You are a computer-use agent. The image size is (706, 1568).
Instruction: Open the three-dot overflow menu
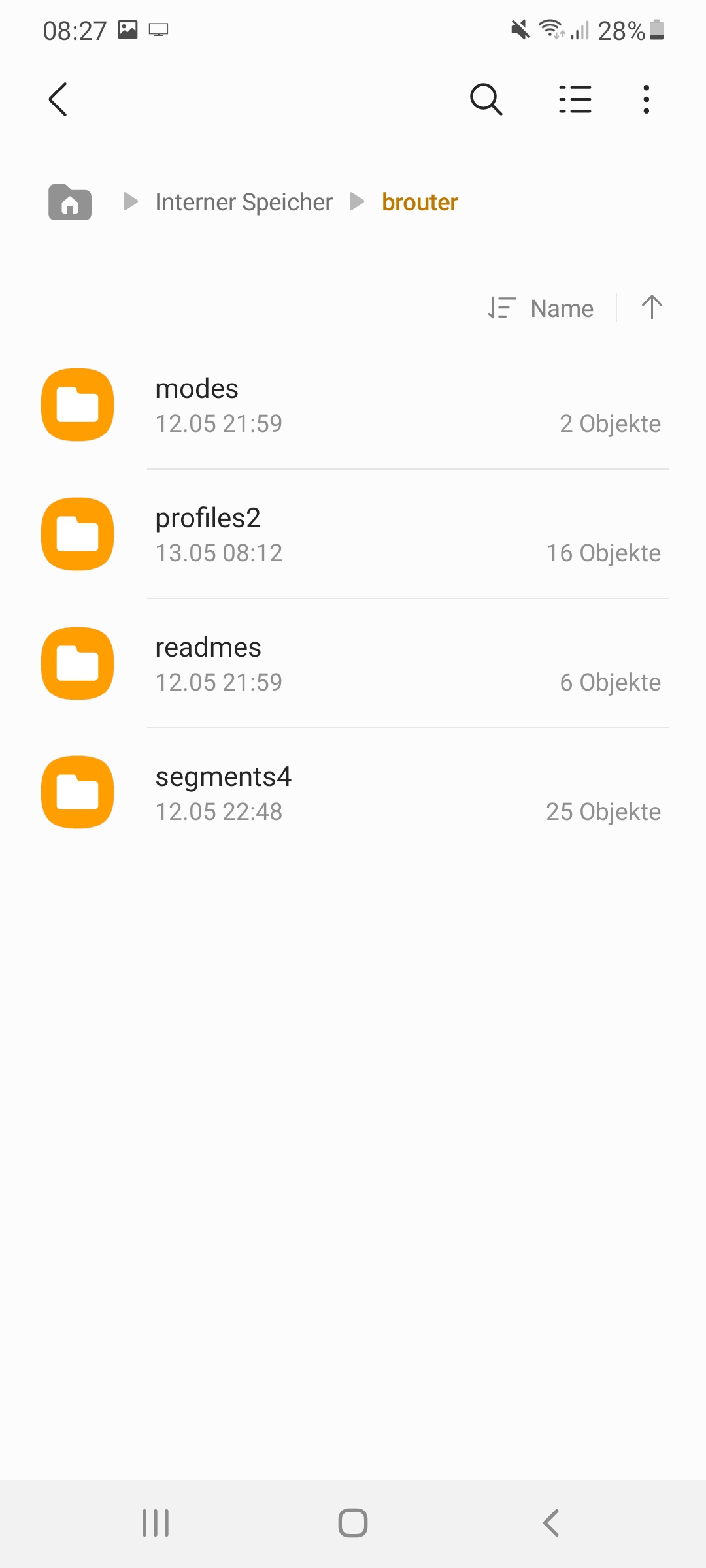point(646,99)
